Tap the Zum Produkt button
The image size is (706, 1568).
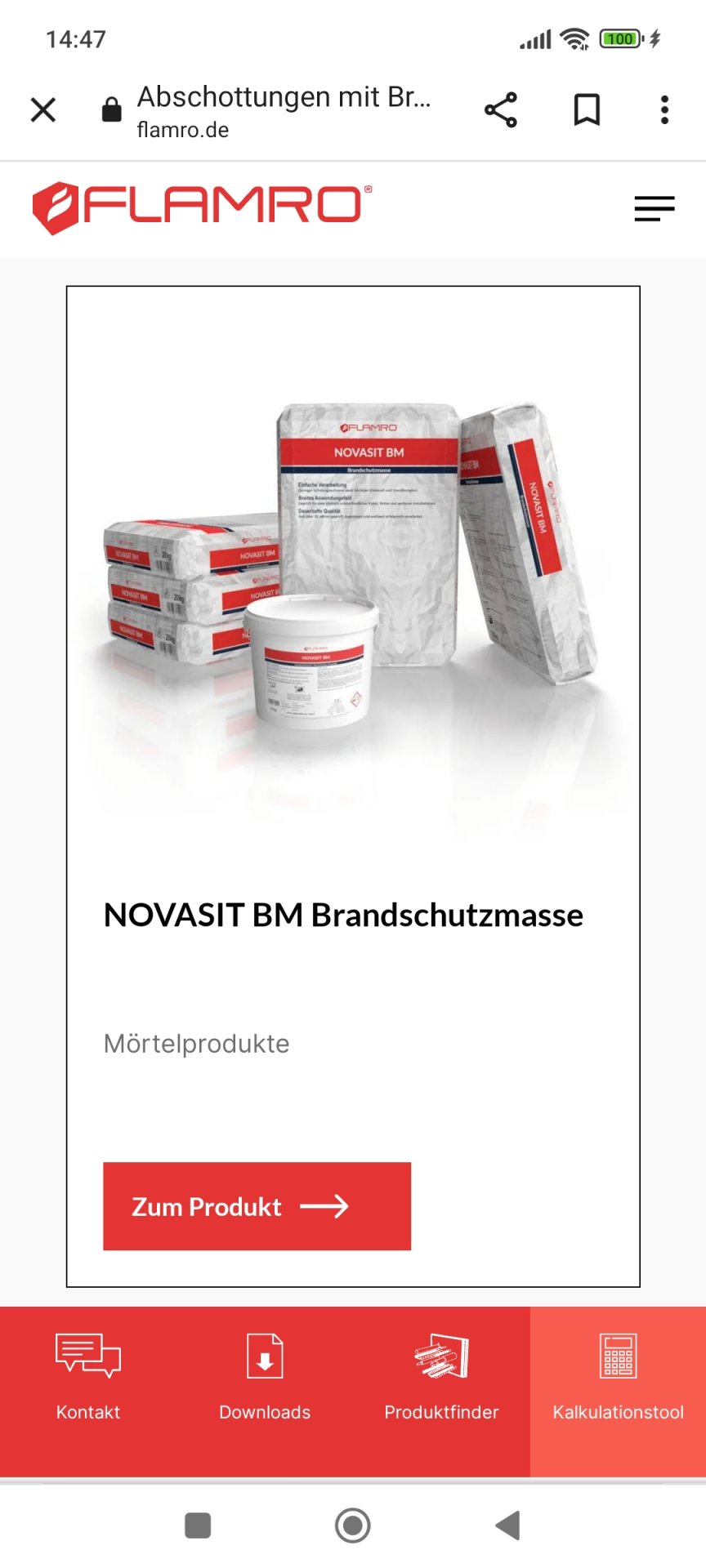[x=257, y=1206]
